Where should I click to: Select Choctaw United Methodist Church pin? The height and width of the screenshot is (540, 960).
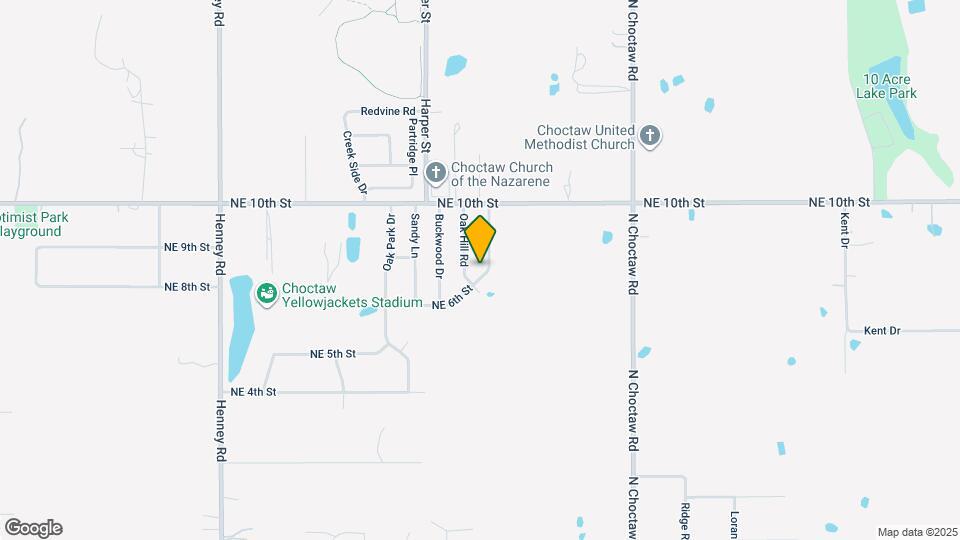650,136
